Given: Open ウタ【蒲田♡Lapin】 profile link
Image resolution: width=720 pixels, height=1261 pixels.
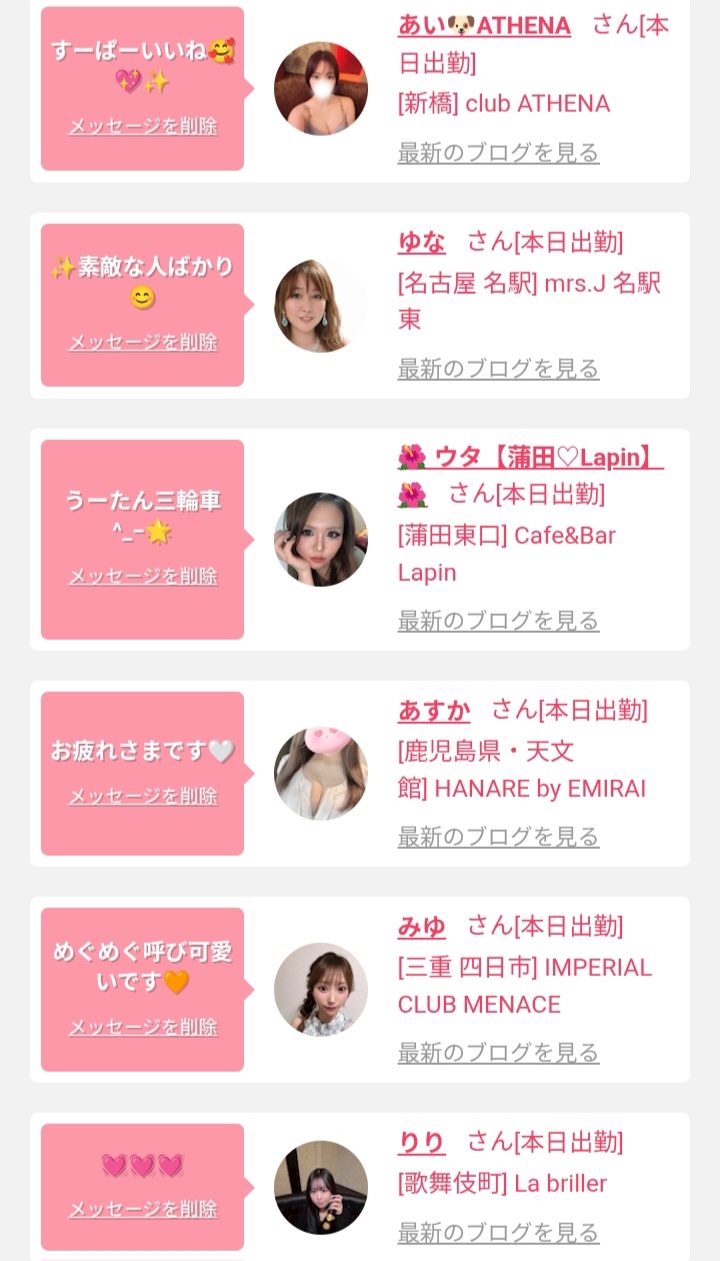Looking at the screenshot, I should 530,457.
